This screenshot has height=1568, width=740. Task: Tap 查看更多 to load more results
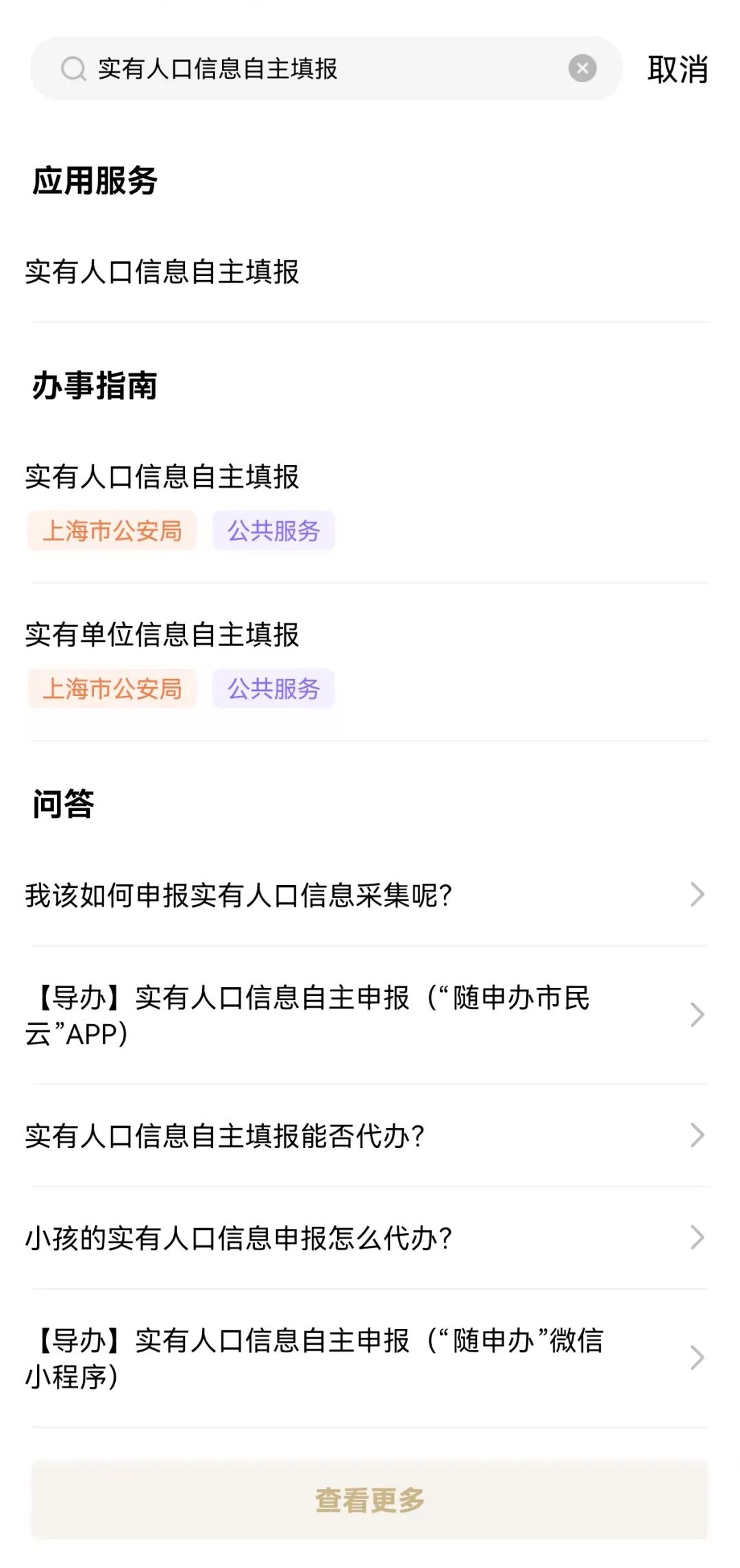[369, 1499]
